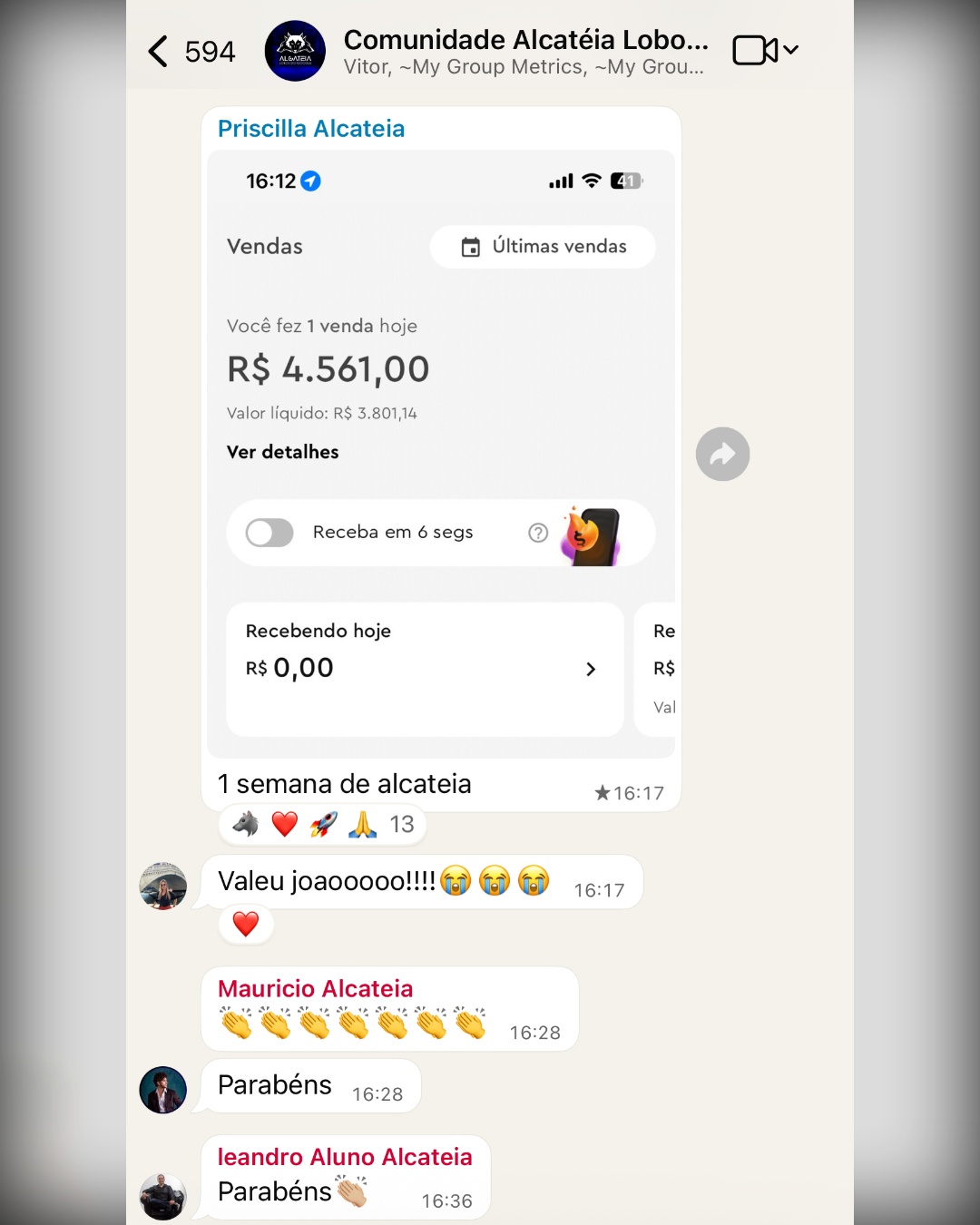Tap the avatar beside leandro's Parabéns message

pyautogui.click(x=163, y=1196)
